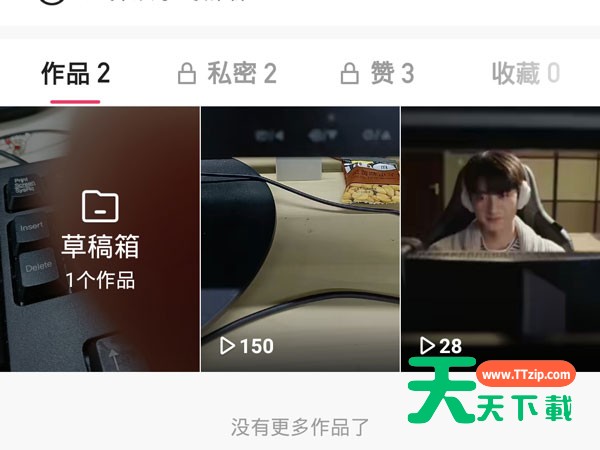Image resolution: width=600 pixels, height=450 pixels.
Task: Open the 草稿箱 drafts folder
Action: 100,240
